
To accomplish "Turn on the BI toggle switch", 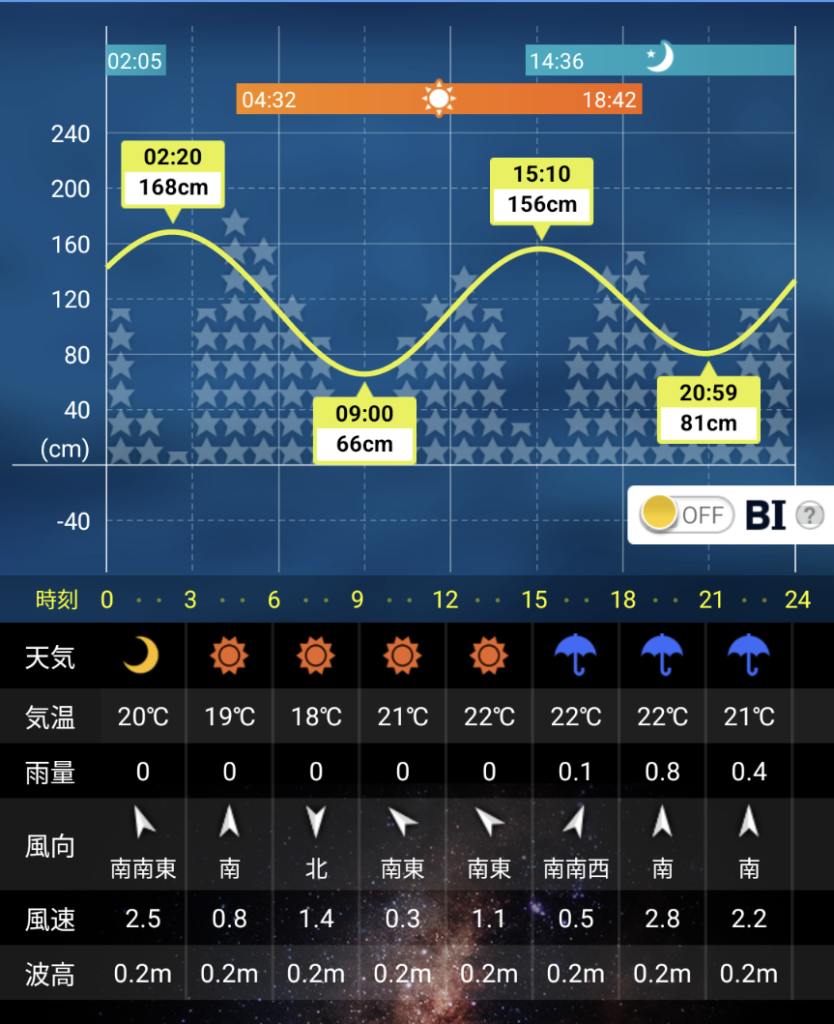I will [685, 515].
